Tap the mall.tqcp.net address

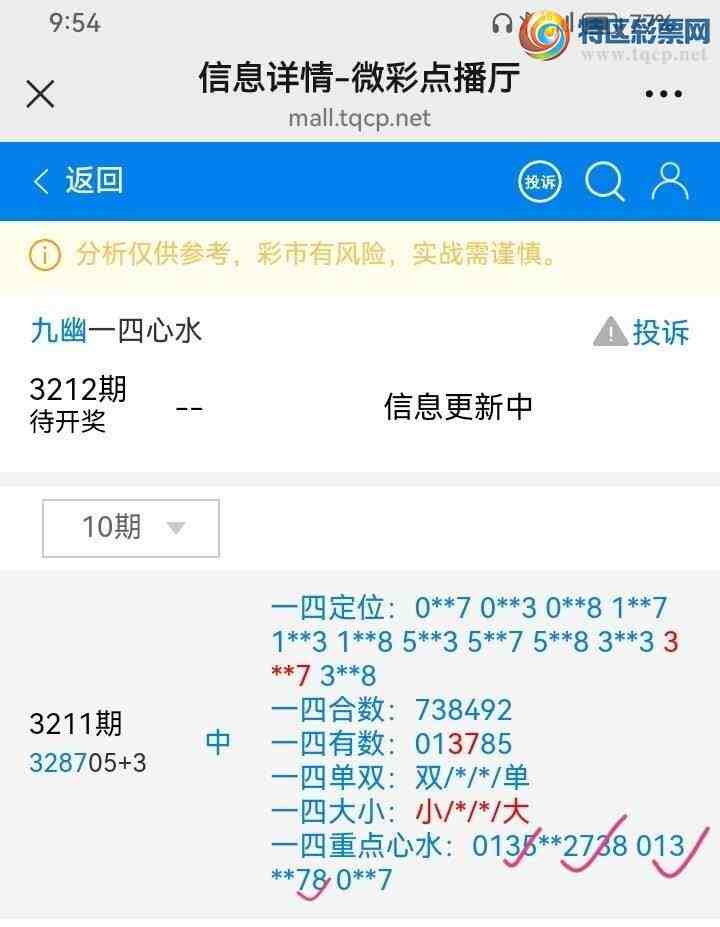[360, 117]
